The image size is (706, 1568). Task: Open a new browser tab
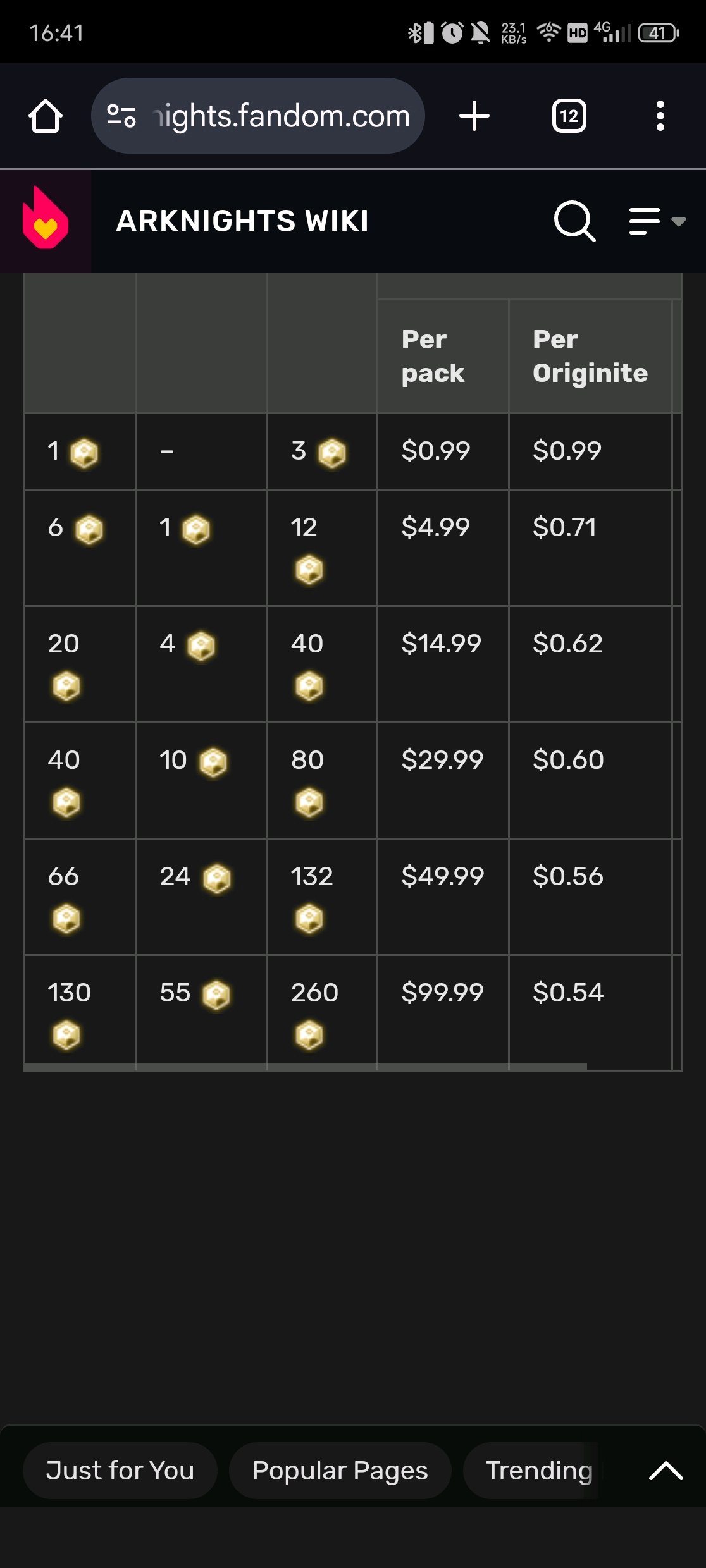(474, 116)
